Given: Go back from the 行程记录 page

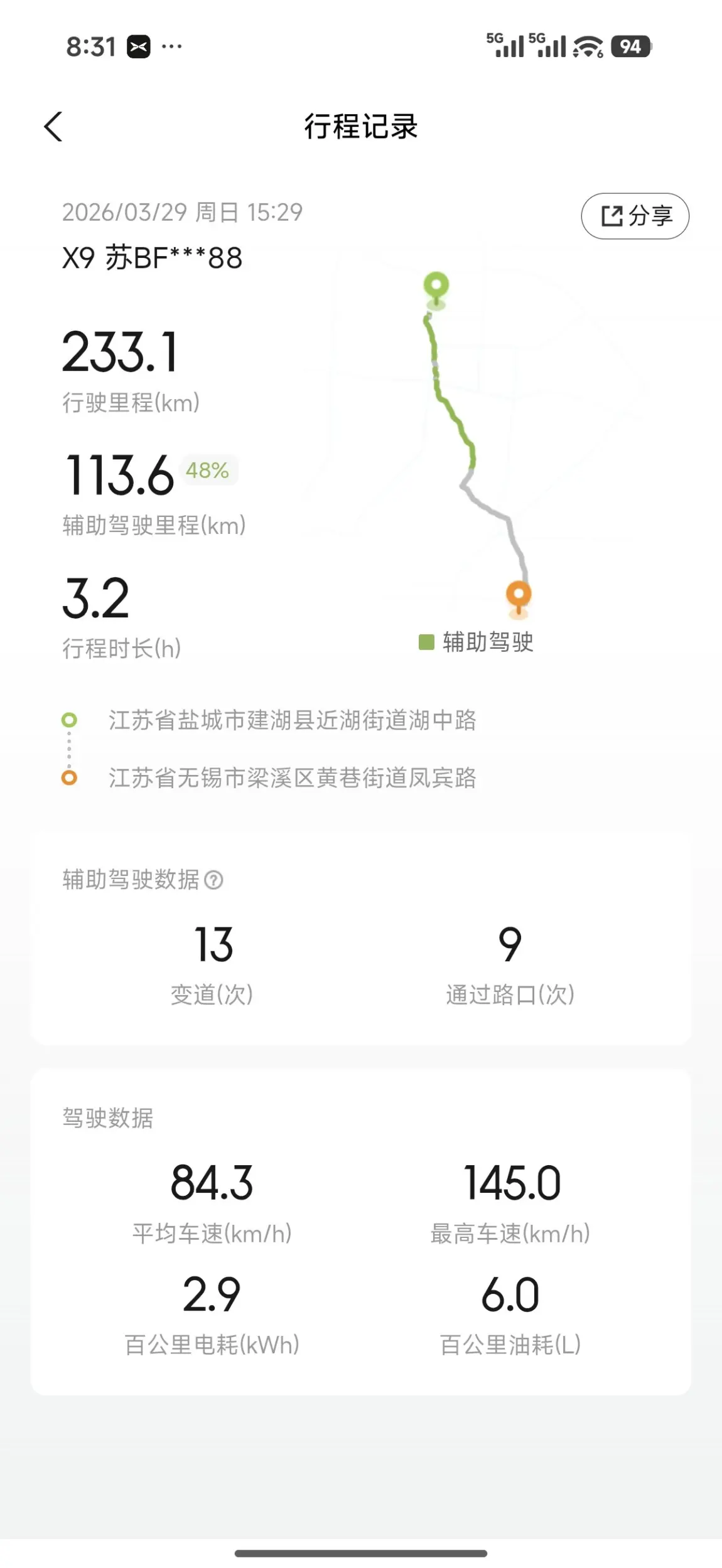Looking at the screenshot, I should pyautogui.click(x=54, y=127).
